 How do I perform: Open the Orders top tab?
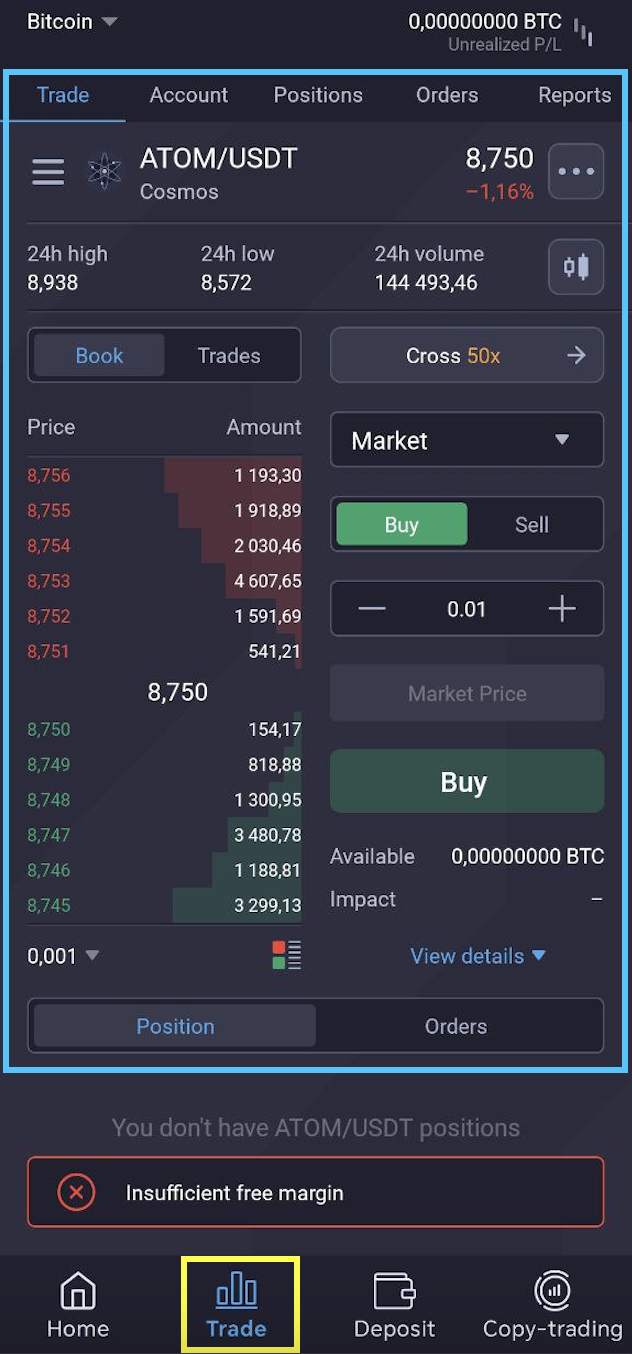click(x=447, y=95)
